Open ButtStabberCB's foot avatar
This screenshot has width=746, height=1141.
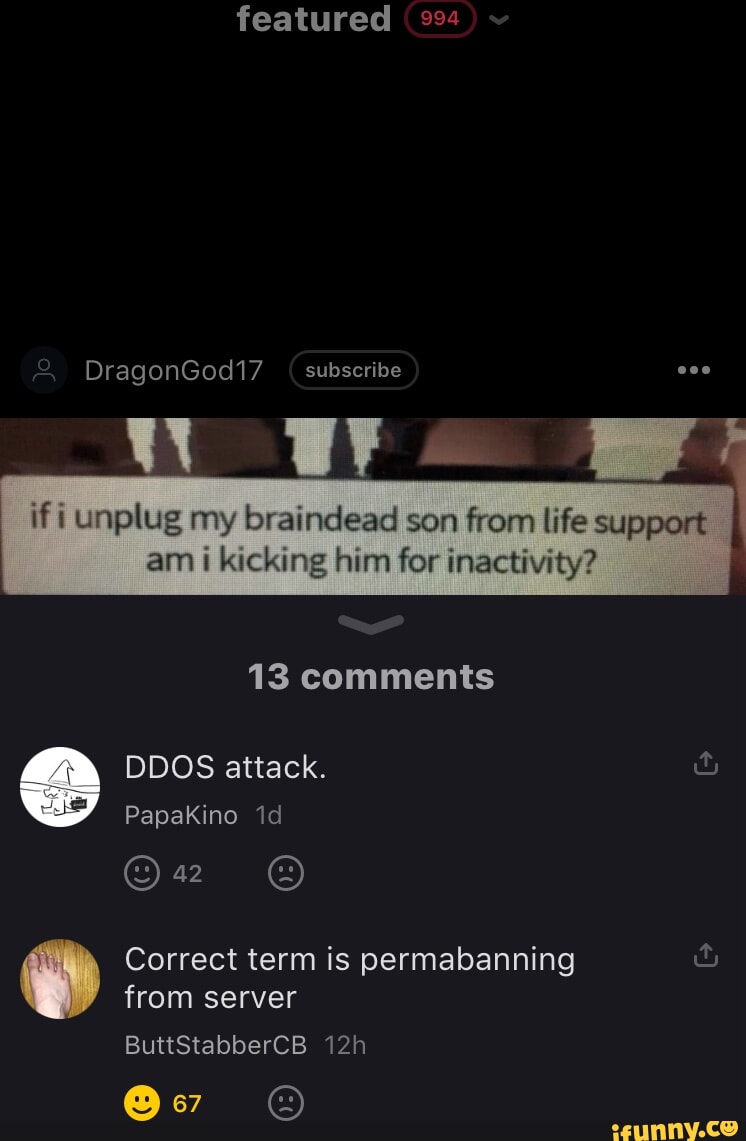(60, 979)
